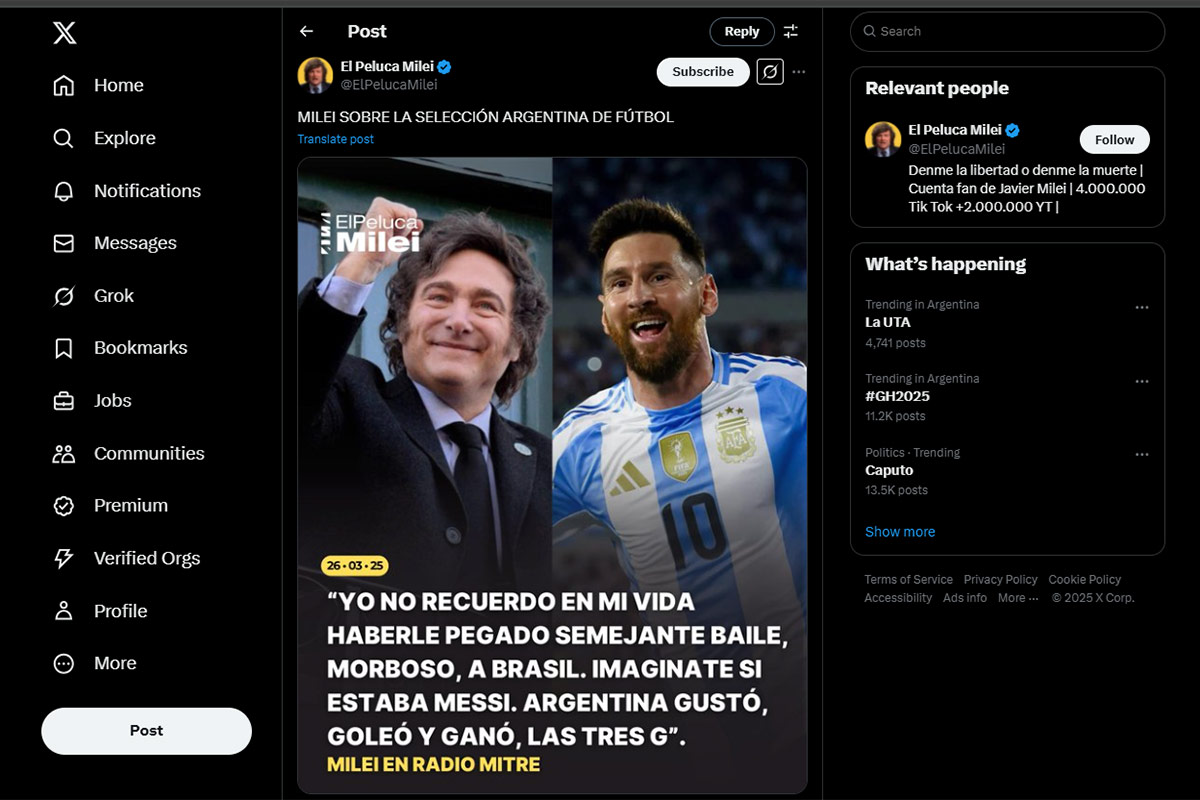Screen dimensions: 1200x800
Task: Subscribe to El Peluca Milei
Action: [x=702, y=72]
